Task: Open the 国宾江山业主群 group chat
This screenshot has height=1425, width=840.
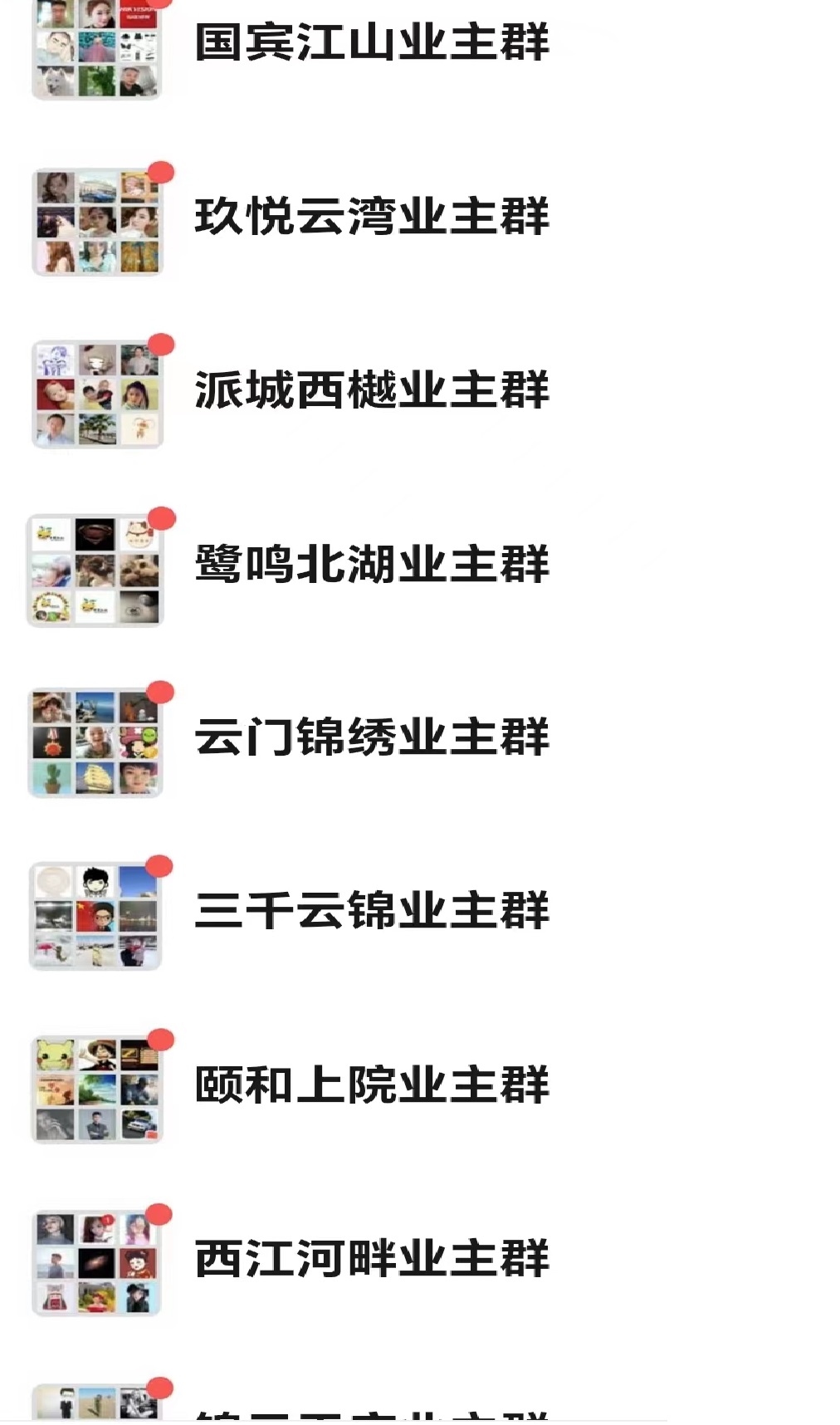Action: point(371,42)
